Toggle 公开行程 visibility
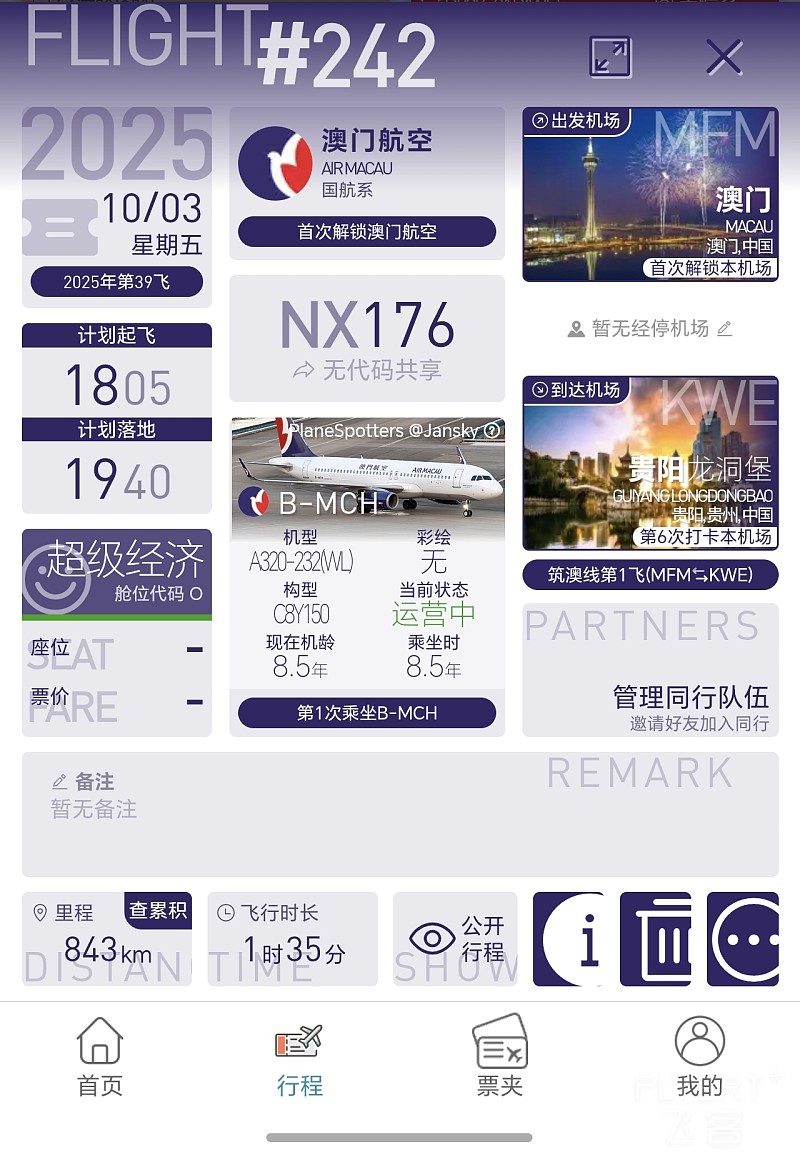800x1162 pixels. 456,939
